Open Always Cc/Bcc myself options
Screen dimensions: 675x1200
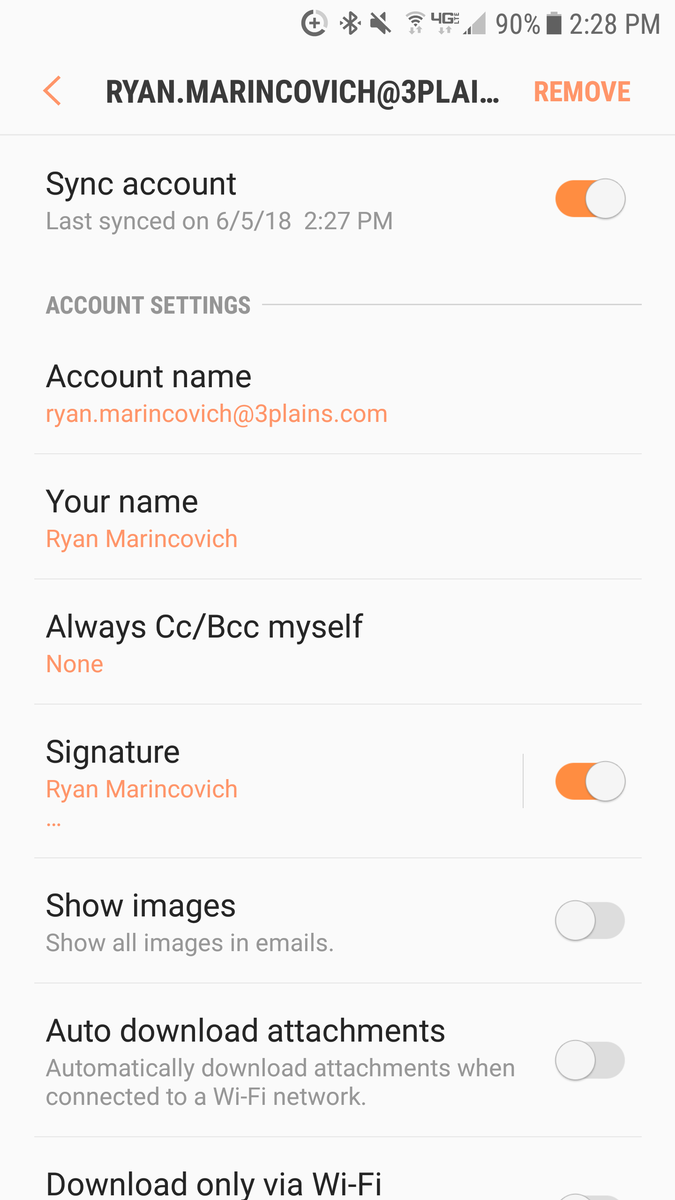(338, 643)
